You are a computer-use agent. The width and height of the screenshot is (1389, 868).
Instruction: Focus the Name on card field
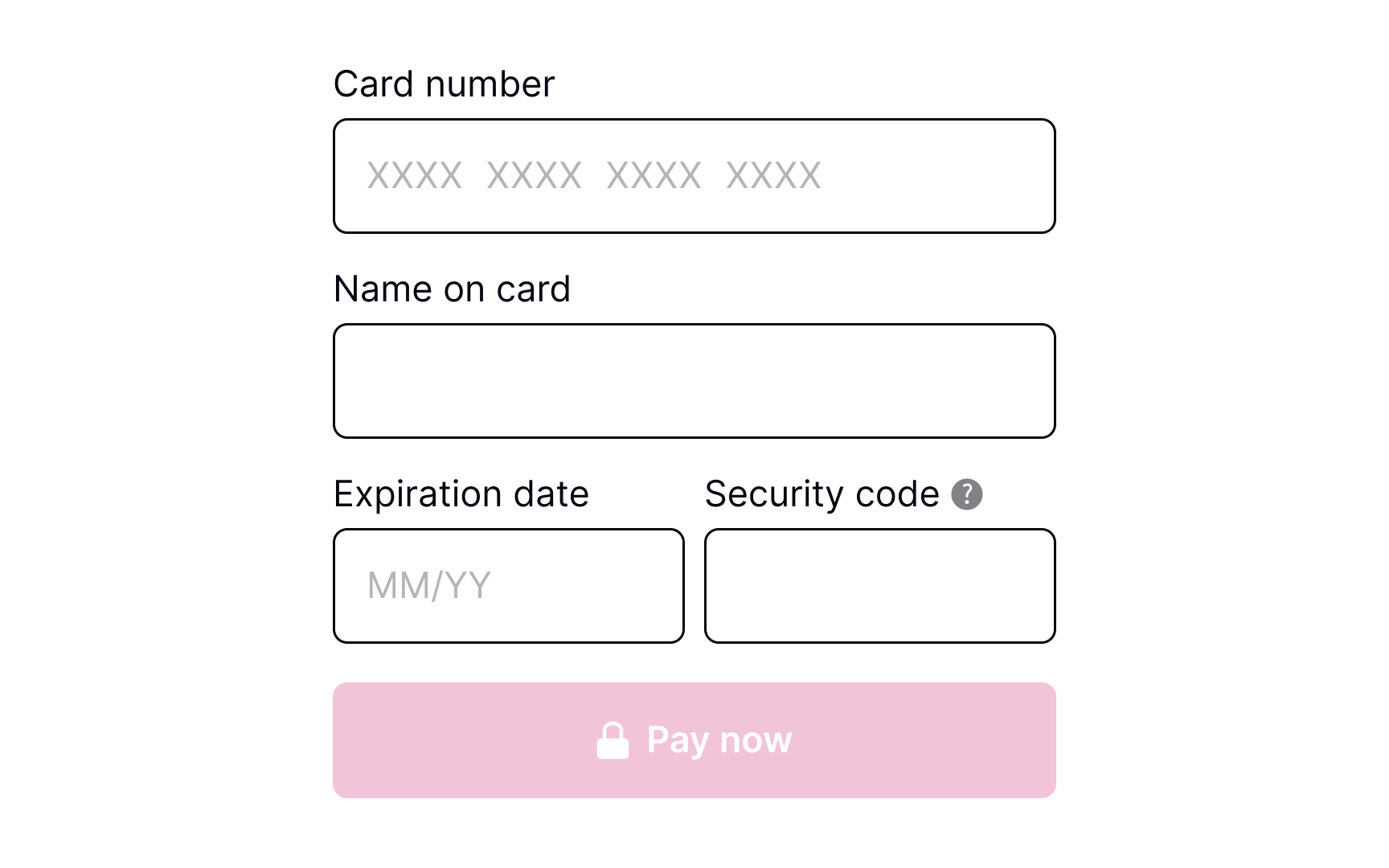694,381
